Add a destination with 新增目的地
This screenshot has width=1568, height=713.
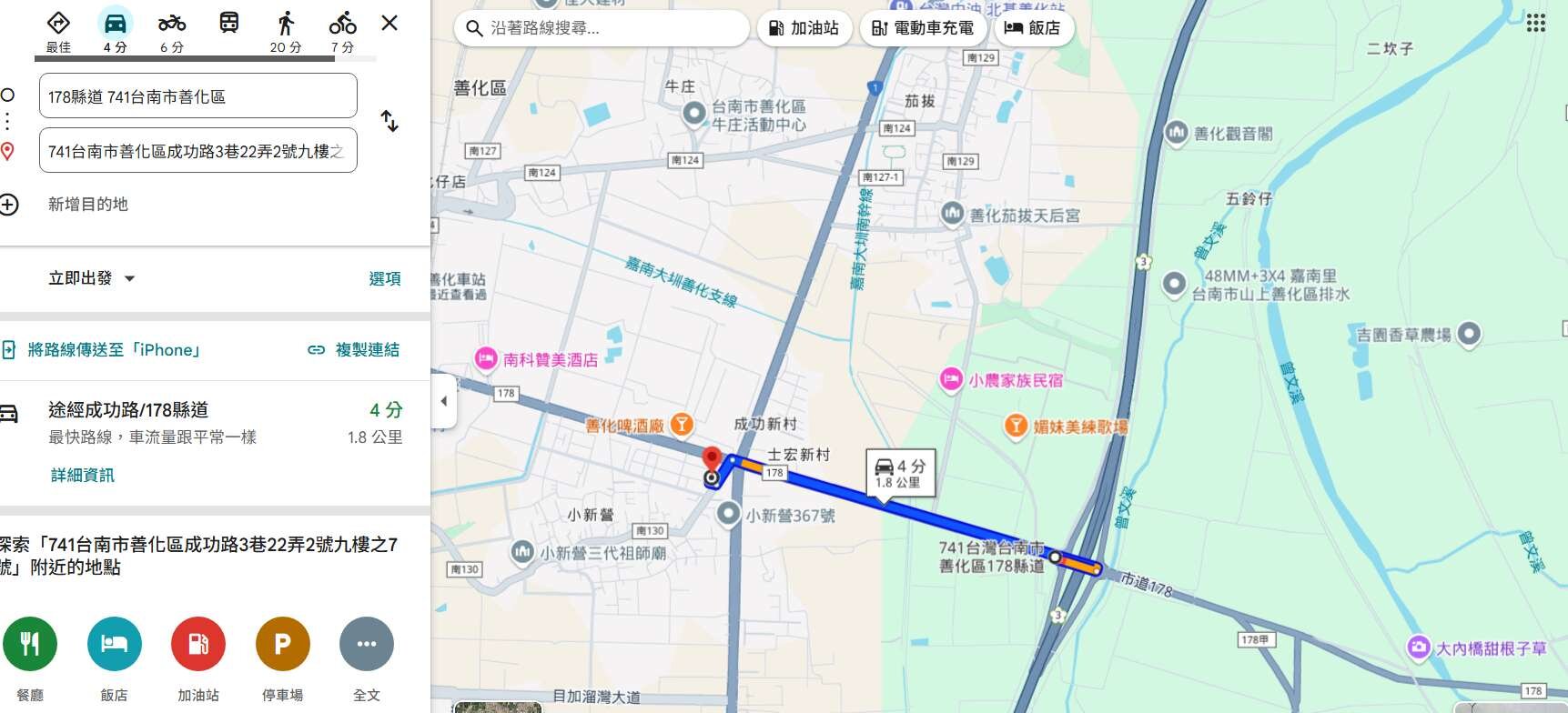87,205
